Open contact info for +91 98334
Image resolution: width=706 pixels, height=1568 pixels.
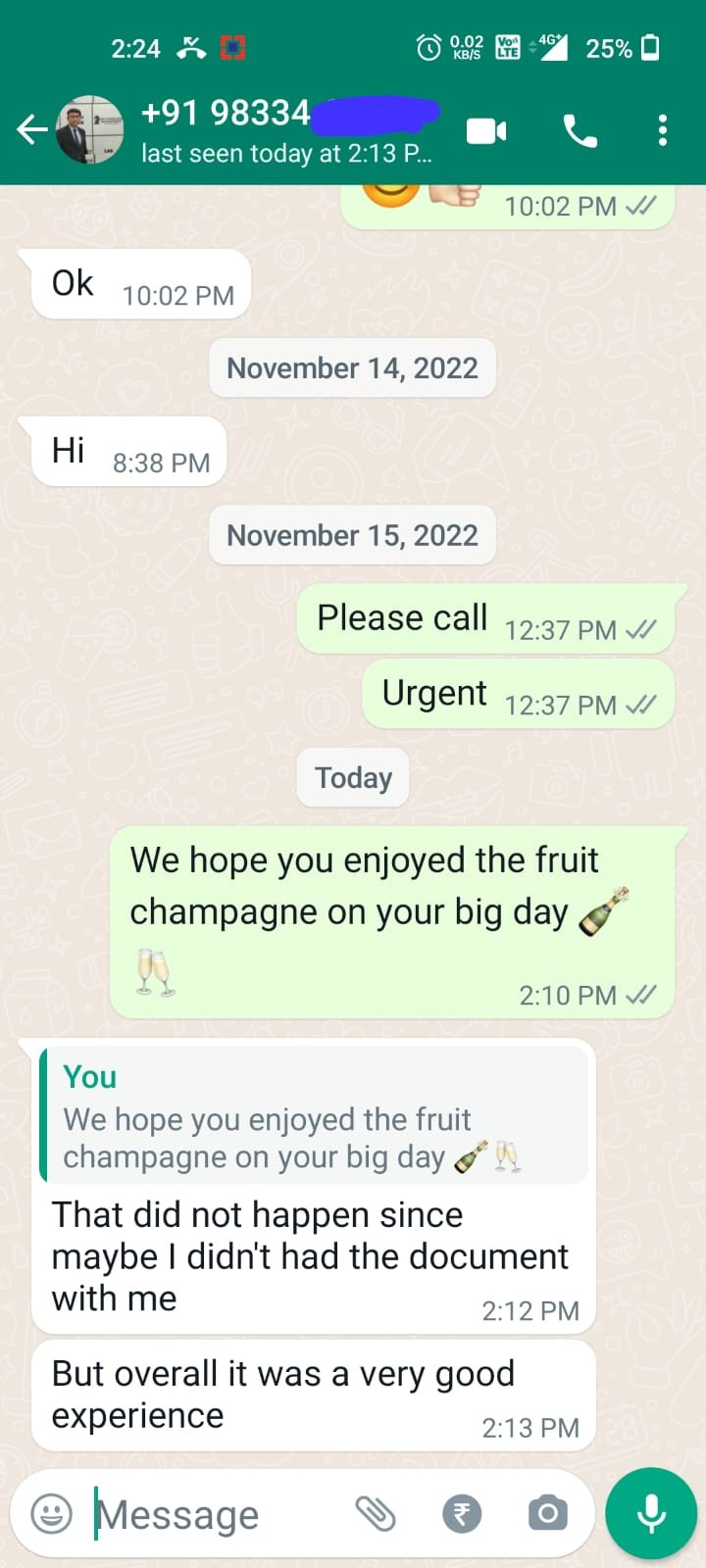point(284,131)
